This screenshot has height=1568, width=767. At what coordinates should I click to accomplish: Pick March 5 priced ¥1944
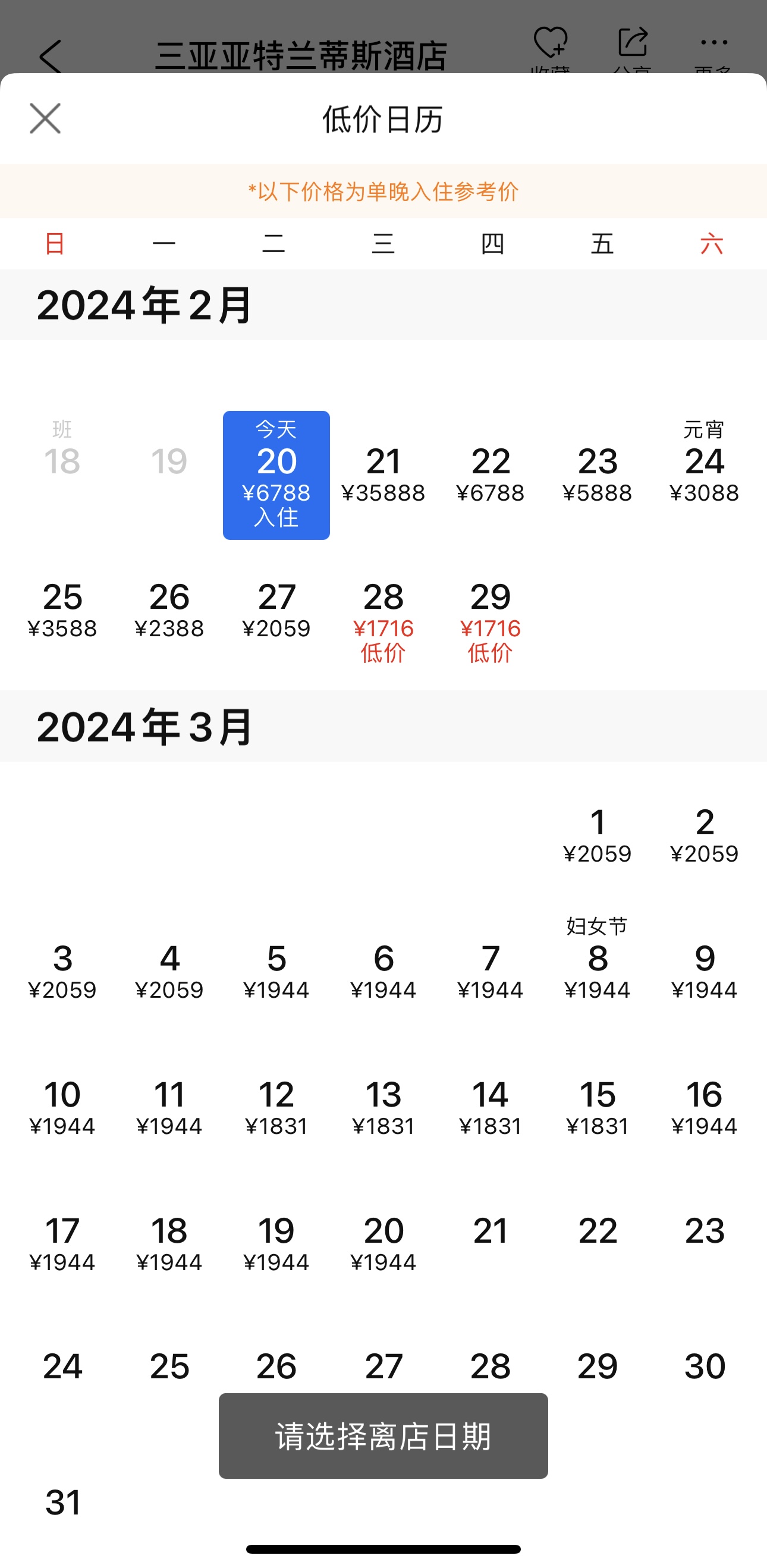click(x=276, y=971)
